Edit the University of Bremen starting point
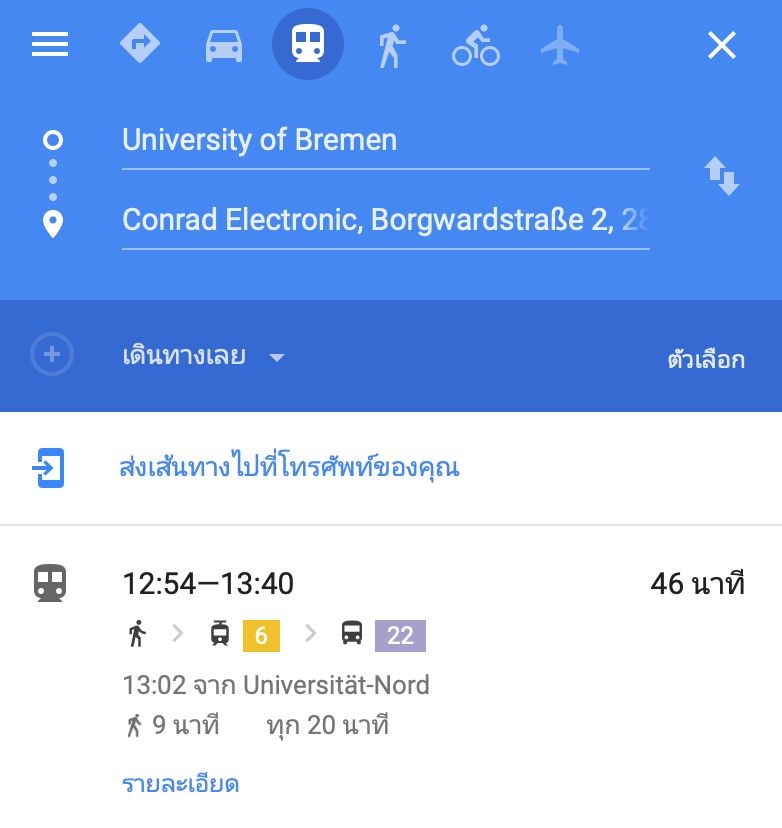Image resolution: width=782 pixels, height=828 pixels. [x=385, y=140]
